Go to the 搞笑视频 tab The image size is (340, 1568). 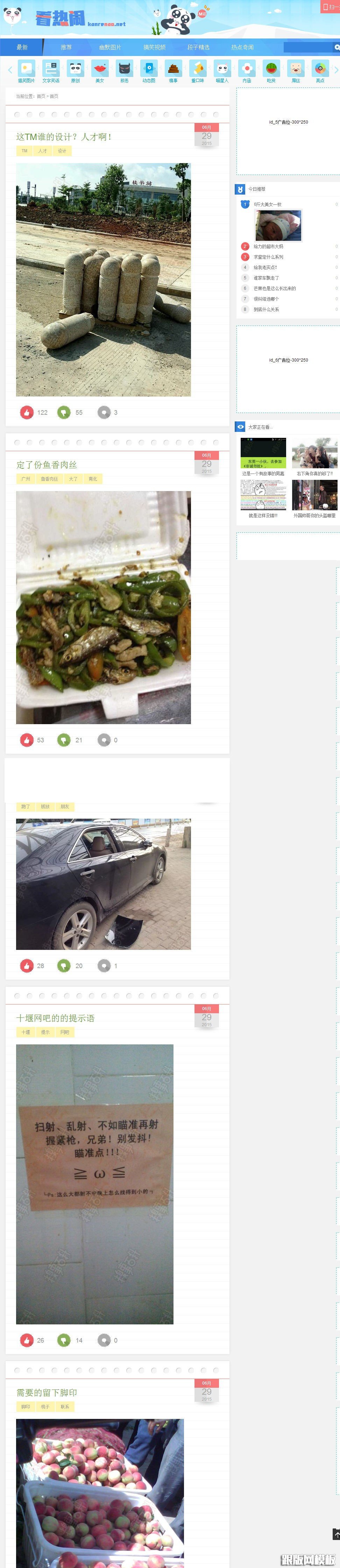154,47
